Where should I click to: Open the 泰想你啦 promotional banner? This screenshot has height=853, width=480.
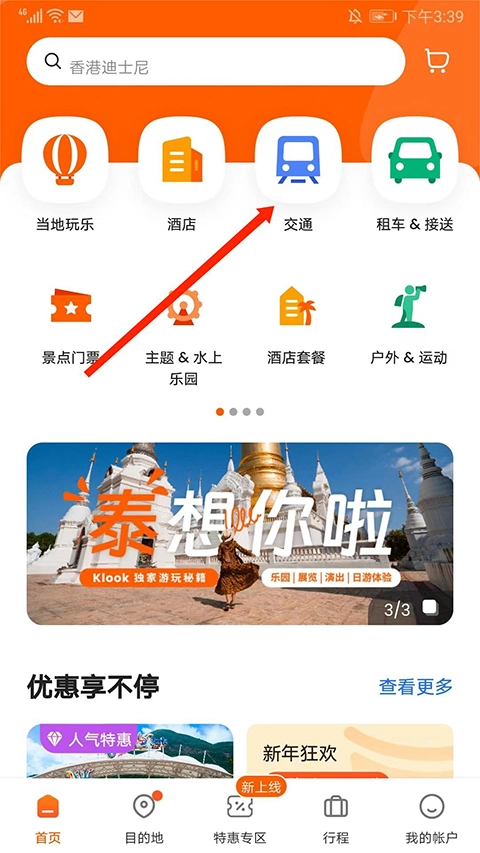pos(240,533)
